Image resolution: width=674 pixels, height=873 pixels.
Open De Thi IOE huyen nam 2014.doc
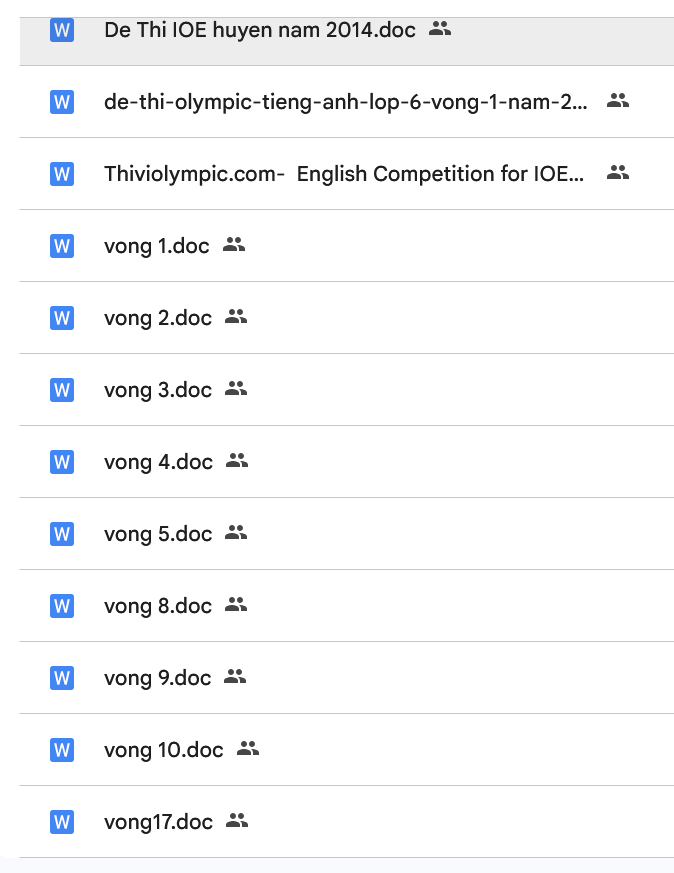point(259,29)
